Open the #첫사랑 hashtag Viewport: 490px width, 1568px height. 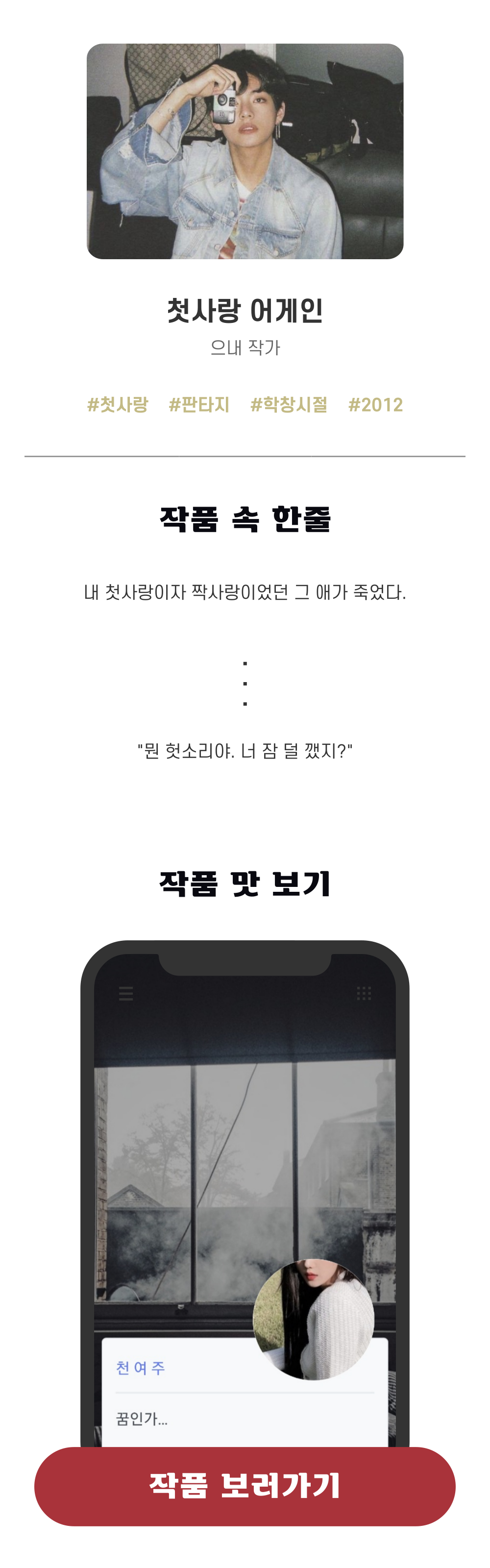click(x=118, y=405)
